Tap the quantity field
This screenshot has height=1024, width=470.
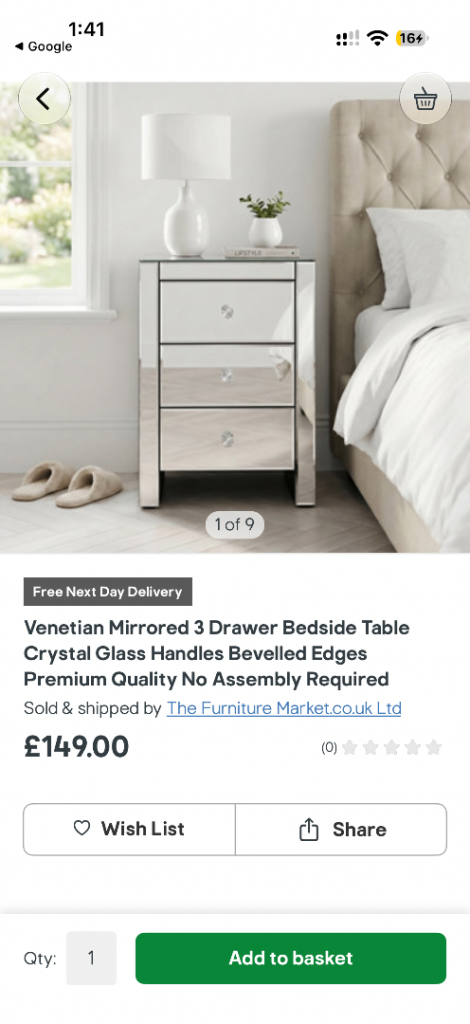pyautogui.click(x=91, y=958)
